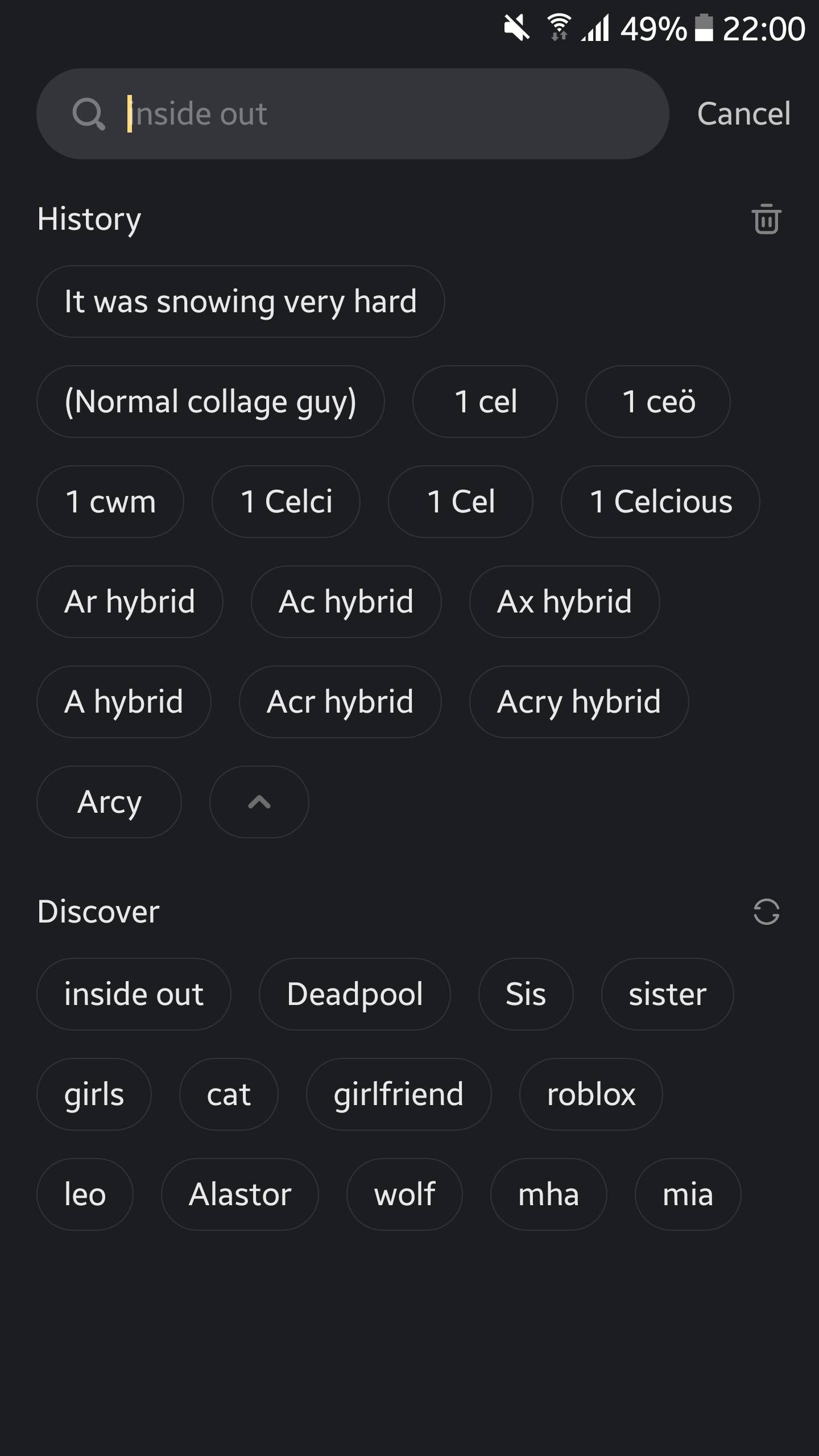This screenshot has height=1456, width=819.
Task: Select the 'Alastor' discover chip
Action: pyautogui.click(x=240, y=1194)
